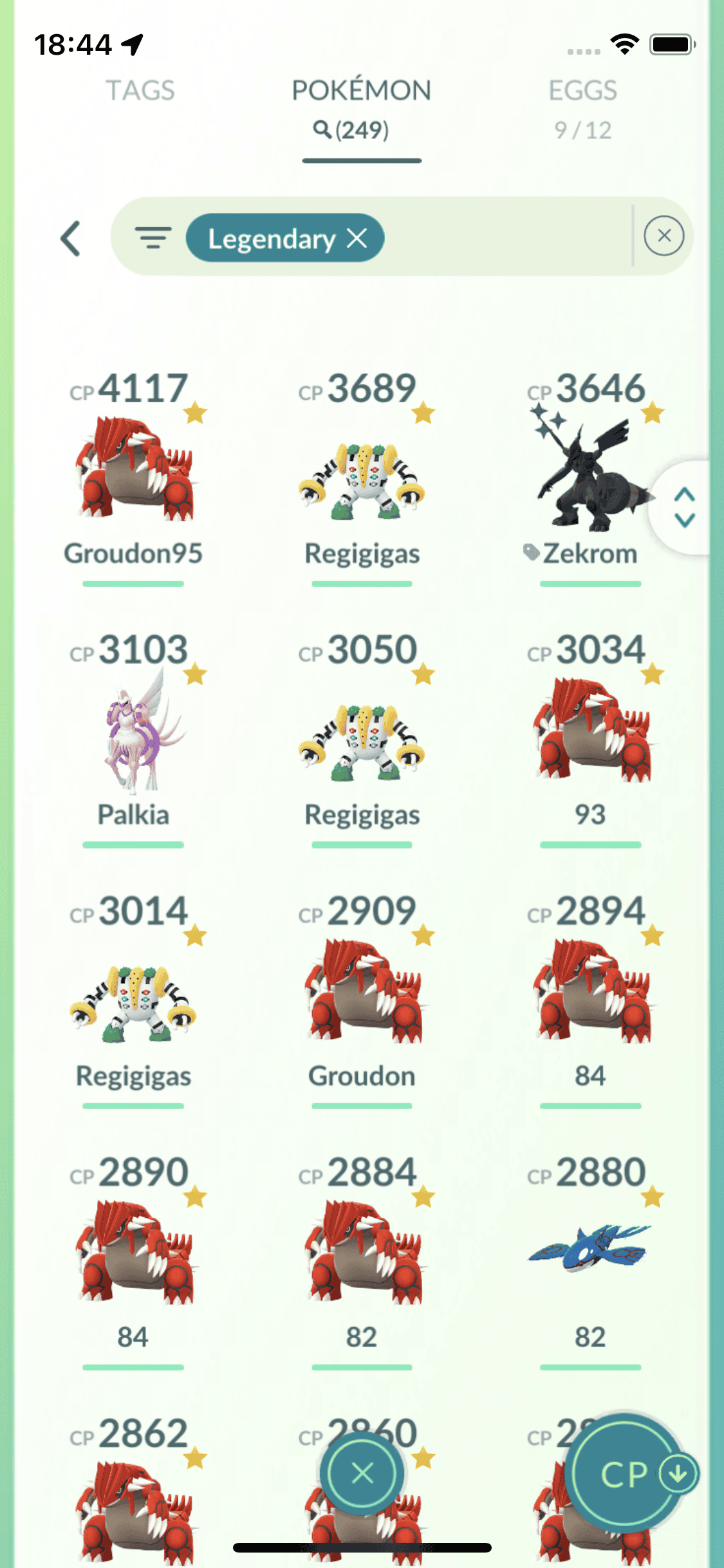This screenshot has width=724, height=1568.
Task: Switch to the Tags tab
Action: pos(140,91)
